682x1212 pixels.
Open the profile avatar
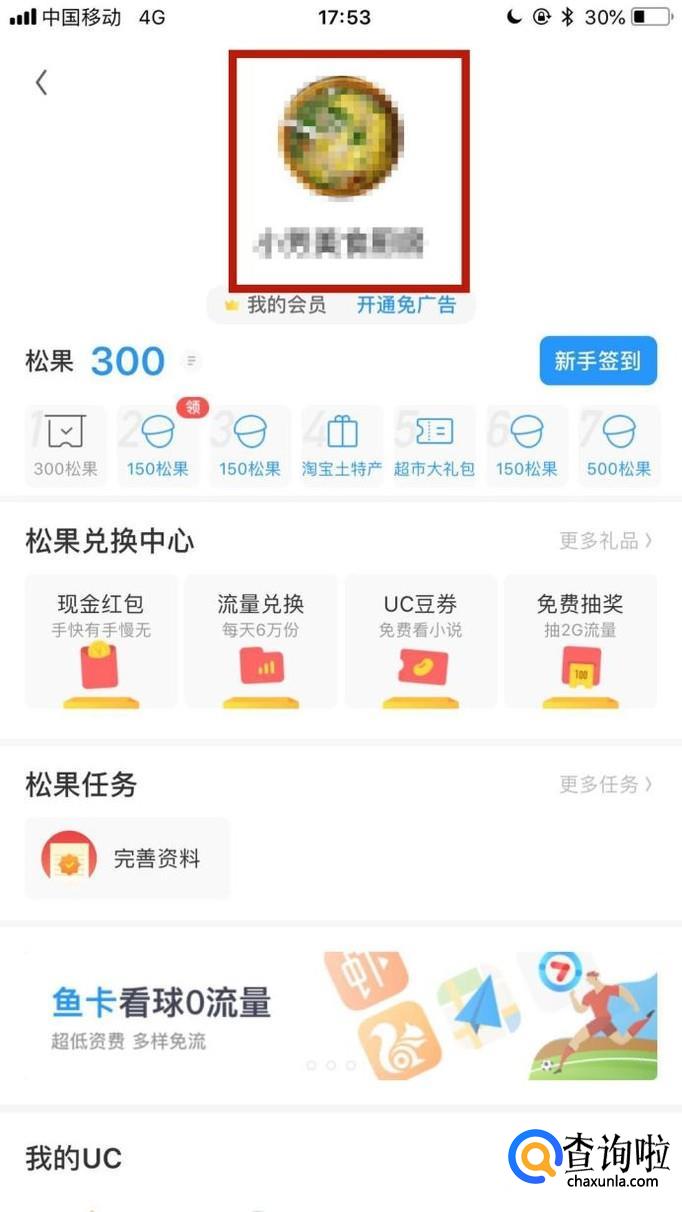click(340, 134)
